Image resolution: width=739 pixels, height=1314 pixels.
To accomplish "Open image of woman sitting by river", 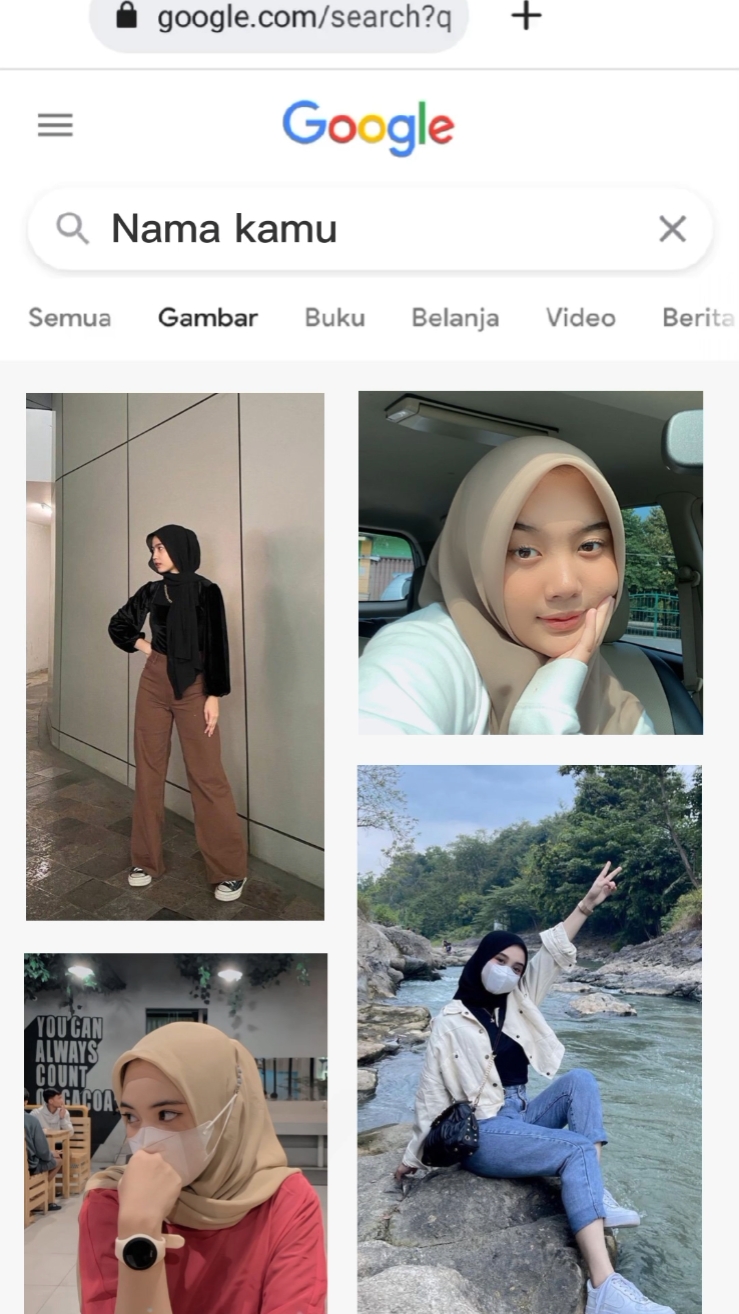I will (530, 1040).
